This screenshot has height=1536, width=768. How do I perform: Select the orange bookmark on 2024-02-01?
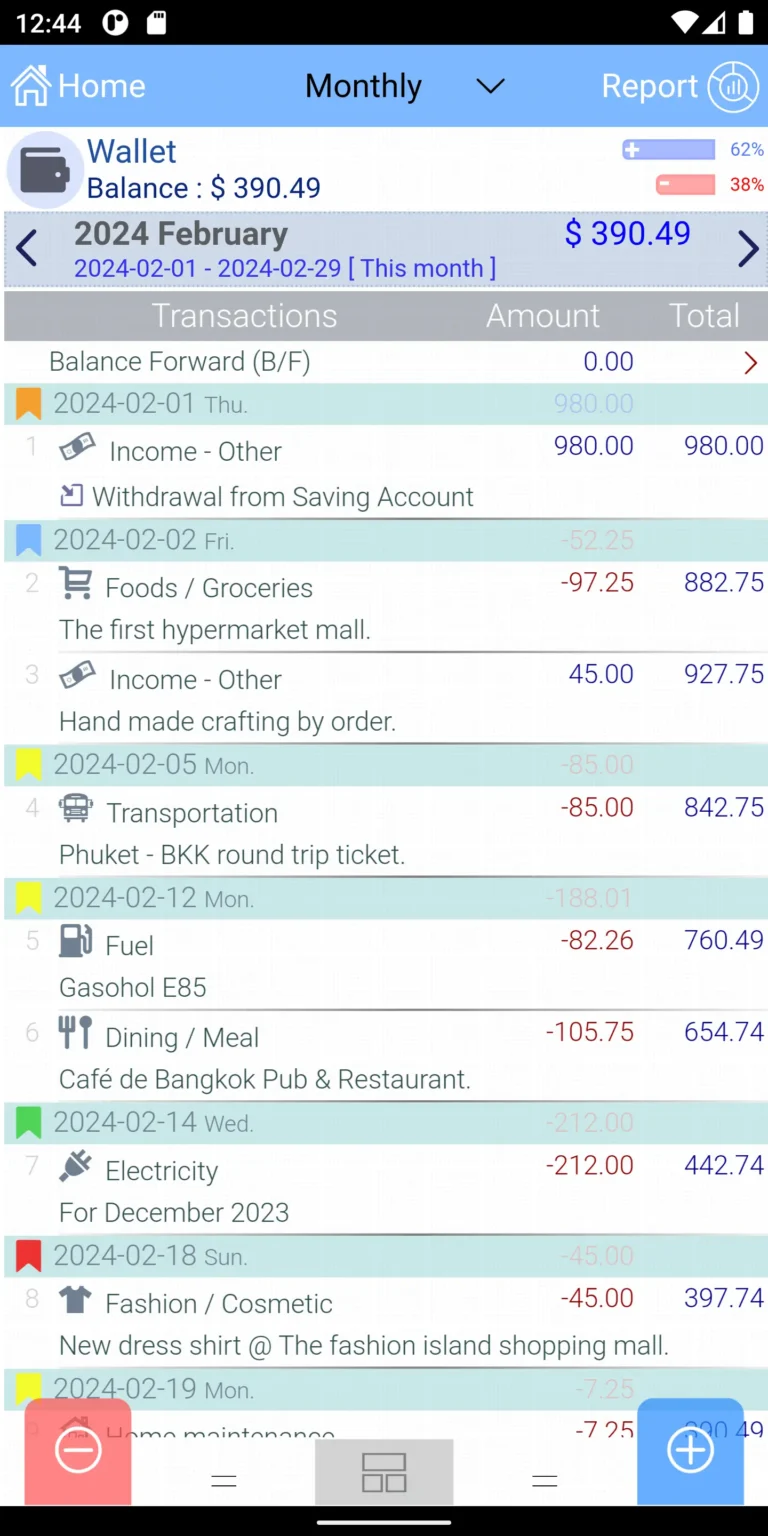(27, 403)
